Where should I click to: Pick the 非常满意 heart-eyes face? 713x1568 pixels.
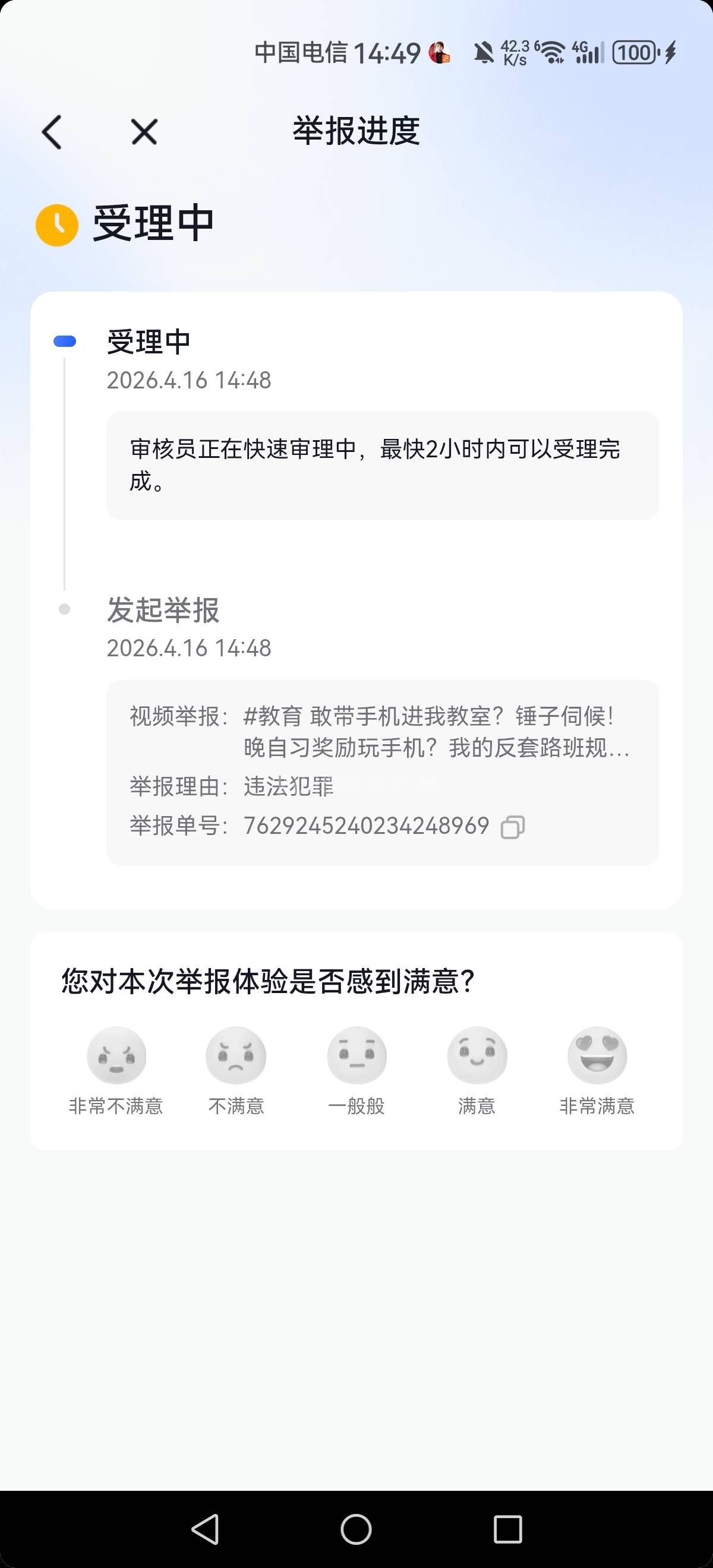(x=597, y=1055)
